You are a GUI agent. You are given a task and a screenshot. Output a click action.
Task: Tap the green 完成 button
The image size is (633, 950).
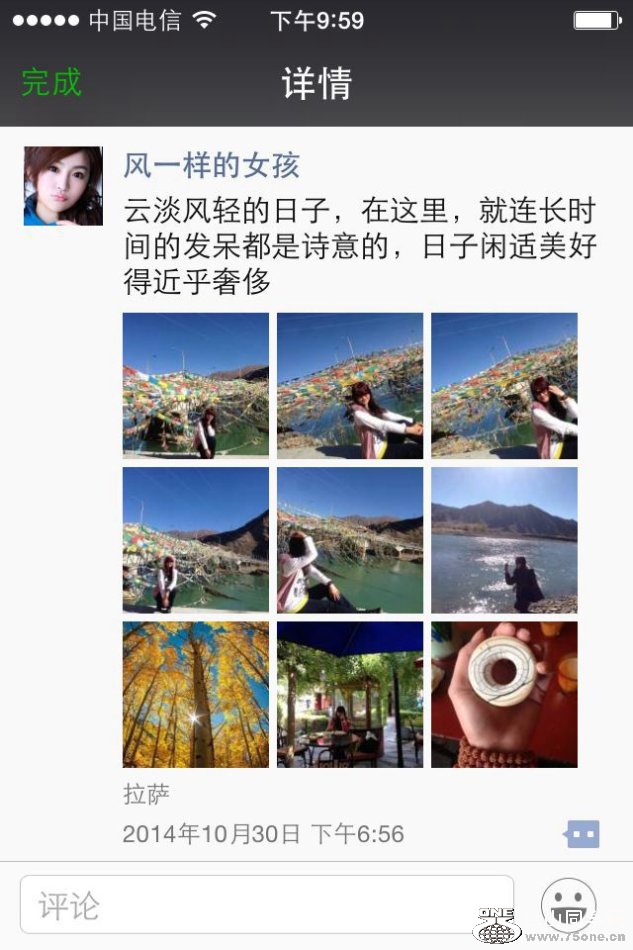pos(51,82)
